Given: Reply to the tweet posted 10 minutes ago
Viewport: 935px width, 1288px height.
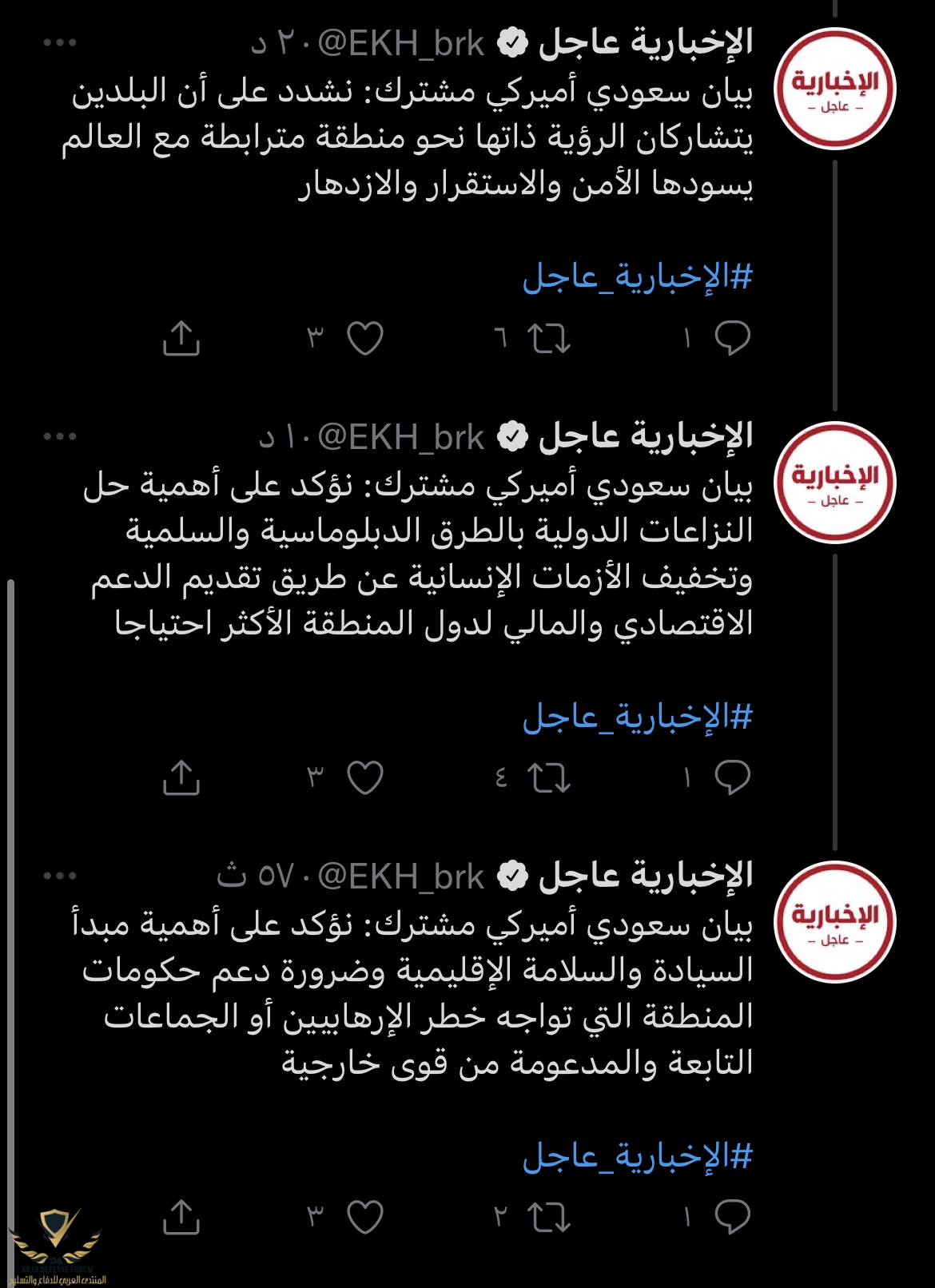Looking at the screenshot, I should (x=732, y=777).
